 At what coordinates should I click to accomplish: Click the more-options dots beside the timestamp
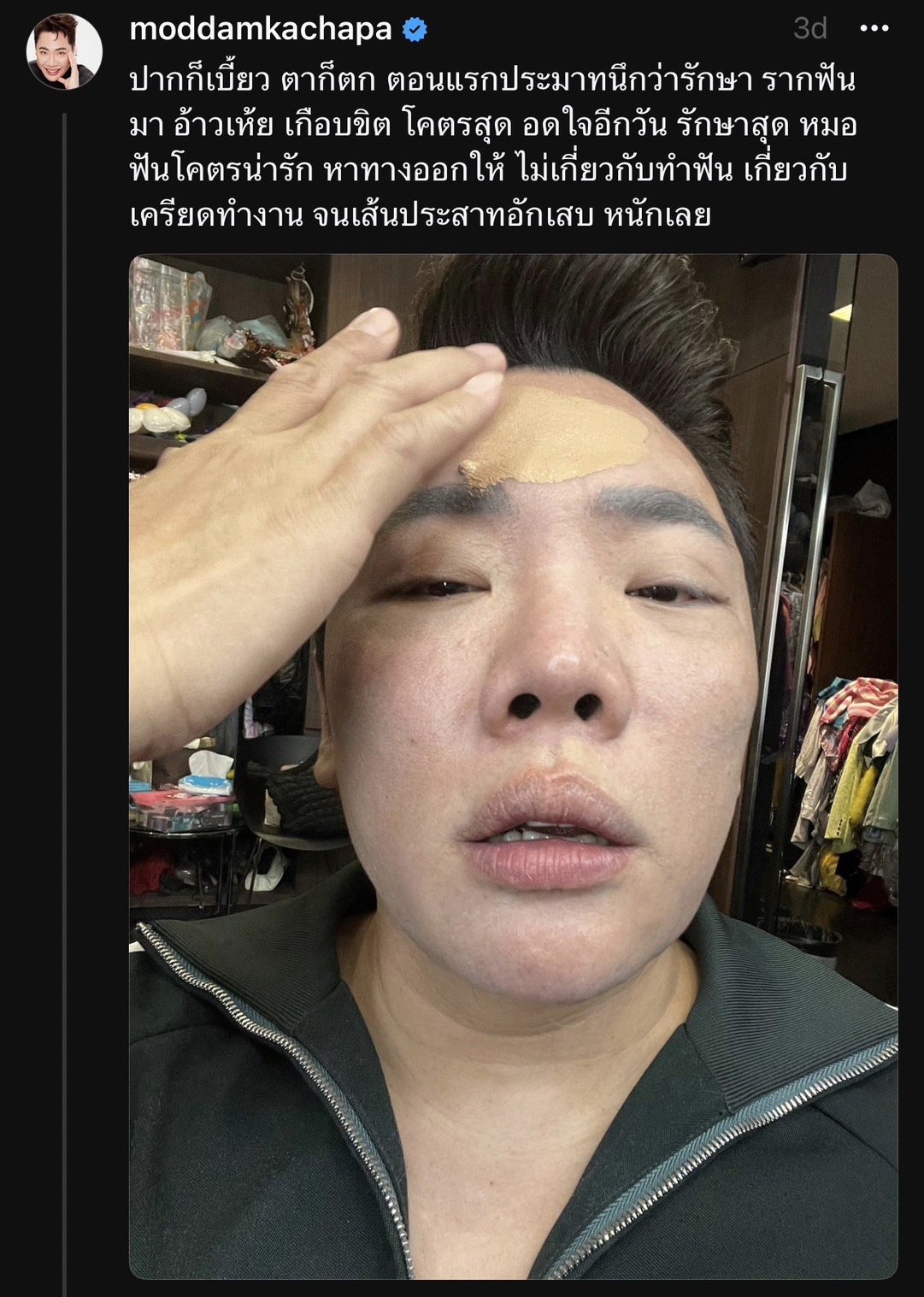click(x=874, y=28)
